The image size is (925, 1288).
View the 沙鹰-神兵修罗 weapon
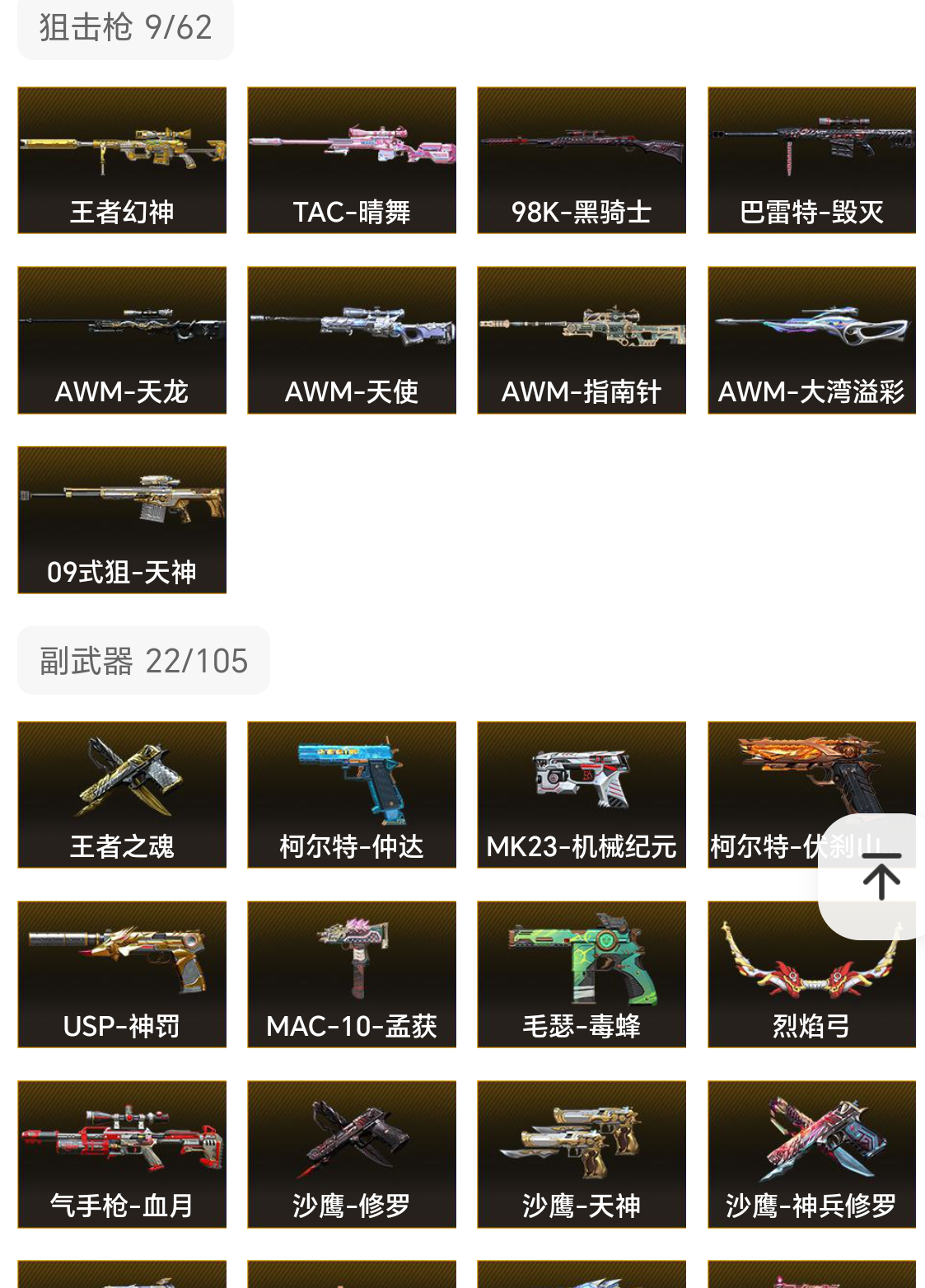[x=811, y=1155]
